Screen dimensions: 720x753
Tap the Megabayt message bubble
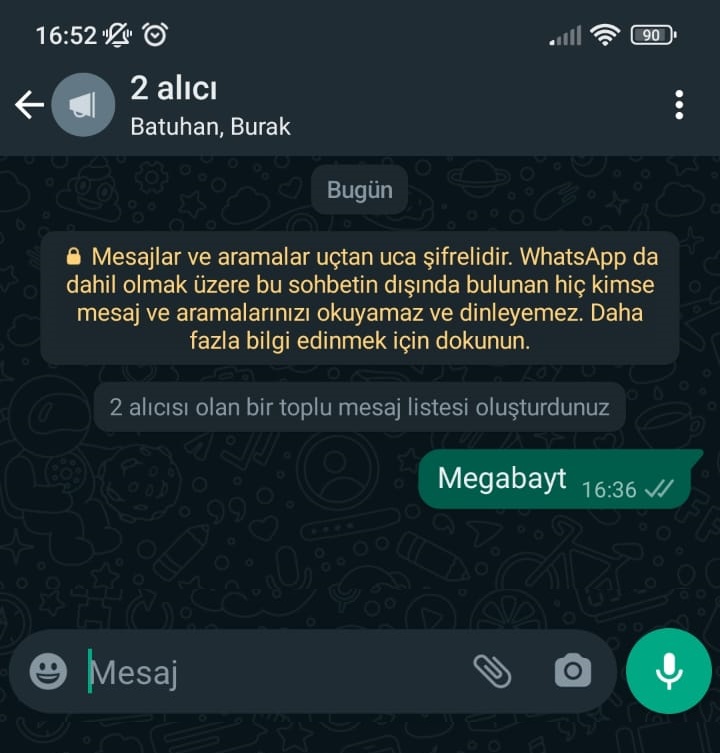[503, 478]
